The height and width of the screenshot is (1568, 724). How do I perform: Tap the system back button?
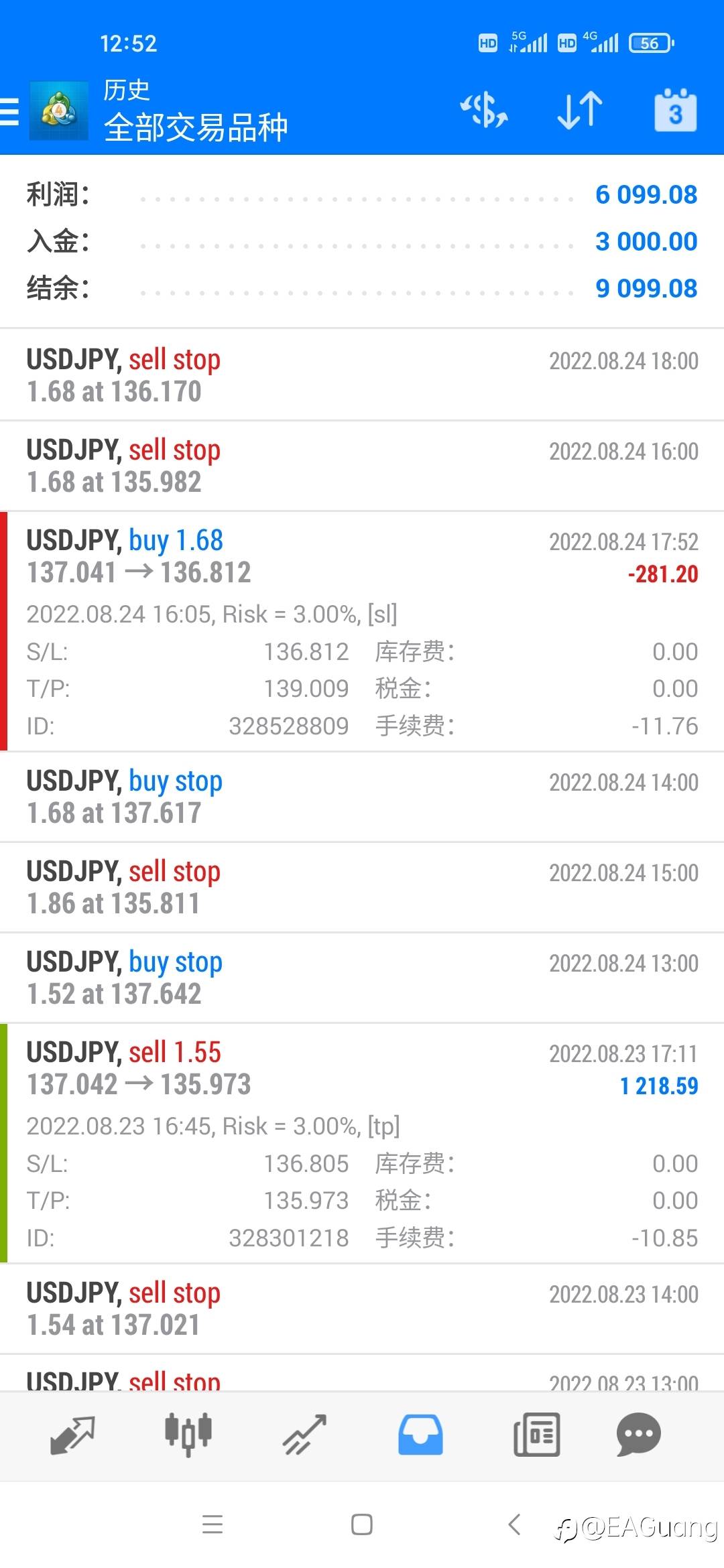(514, 1524)
